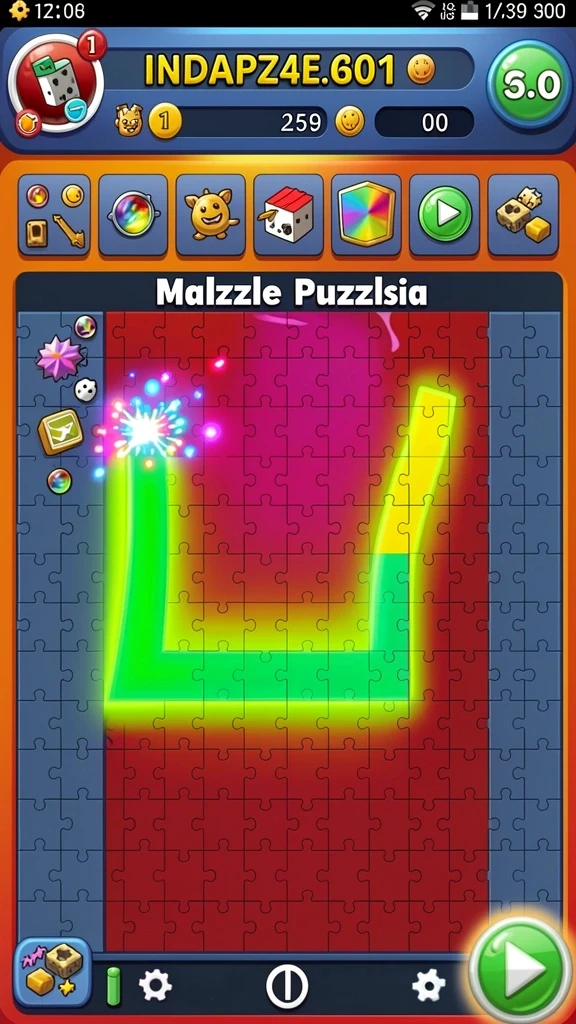This screenshot has height=1024, width=576.
Task: Open the coins and tools tile
Action: (54, 214)
